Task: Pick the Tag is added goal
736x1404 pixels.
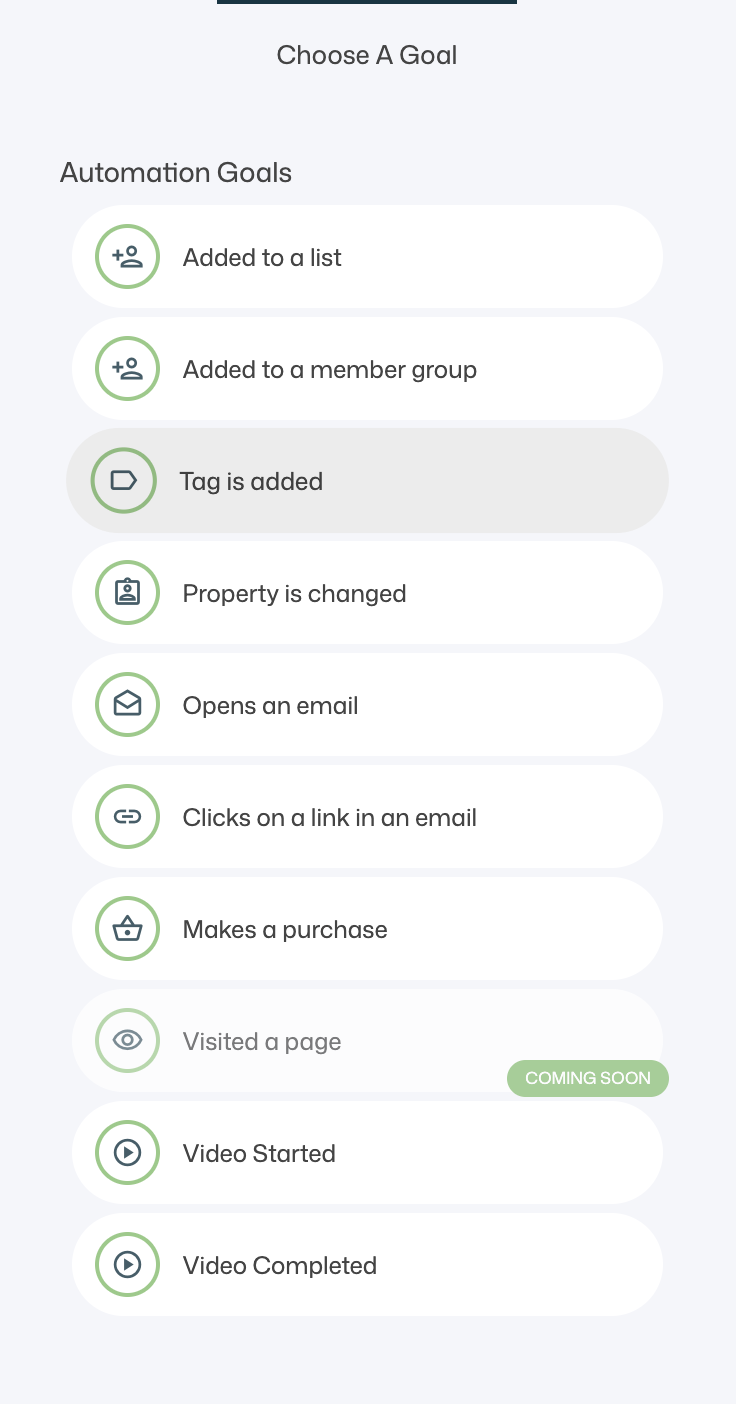Action: [x=366, y=482]
